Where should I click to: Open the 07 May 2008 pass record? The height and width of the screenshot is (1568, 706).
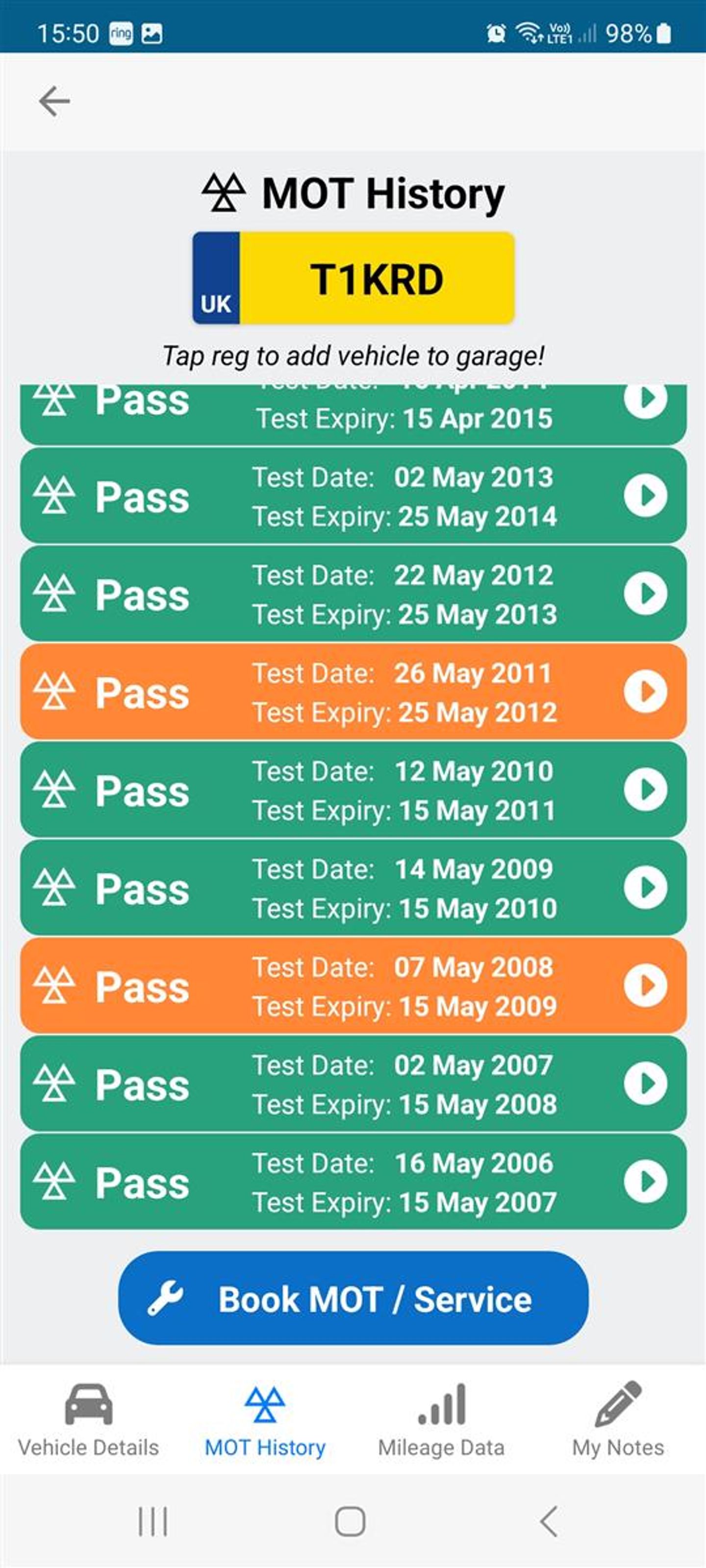(x=353, y=986)
